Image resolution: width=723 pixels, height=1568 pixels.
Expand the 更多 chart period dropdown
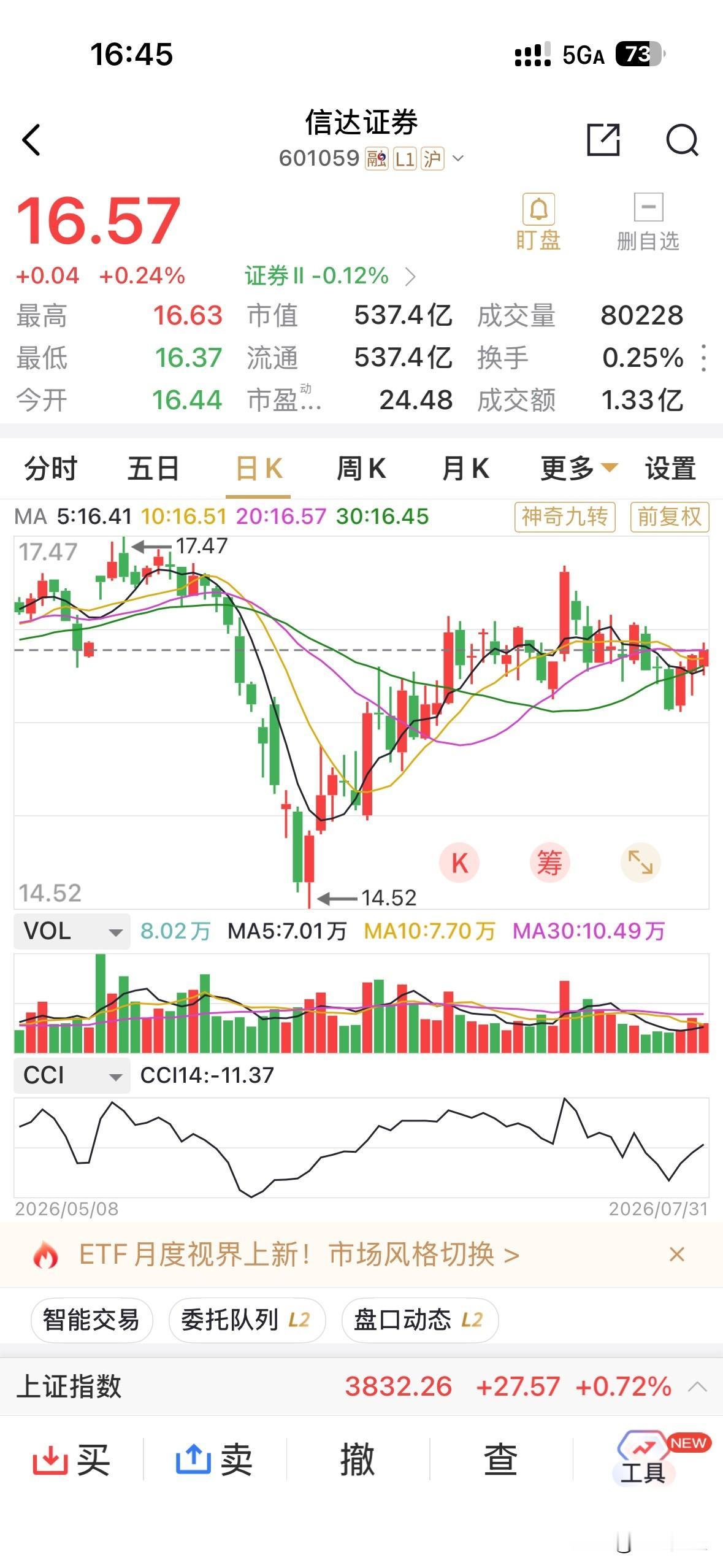(578, 469)
